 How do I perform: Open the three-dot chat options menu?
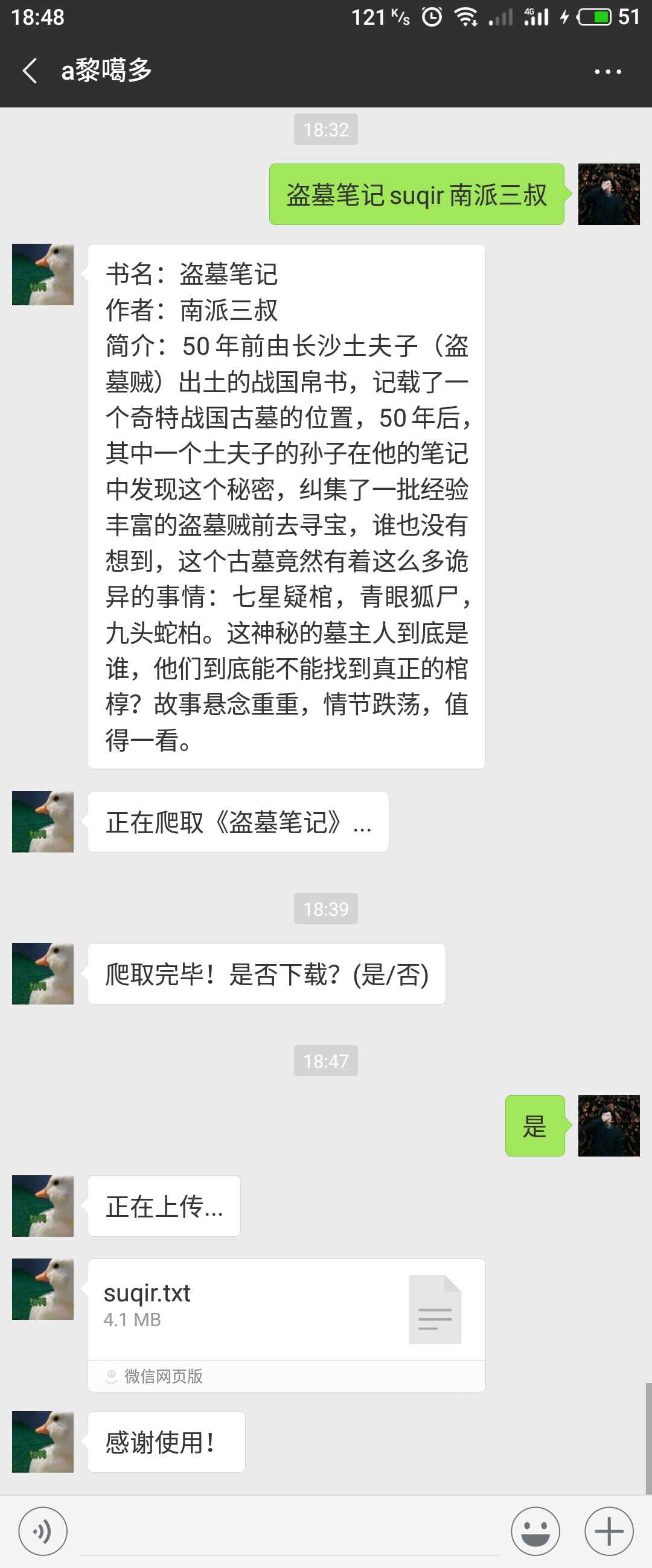pos(607,71)
